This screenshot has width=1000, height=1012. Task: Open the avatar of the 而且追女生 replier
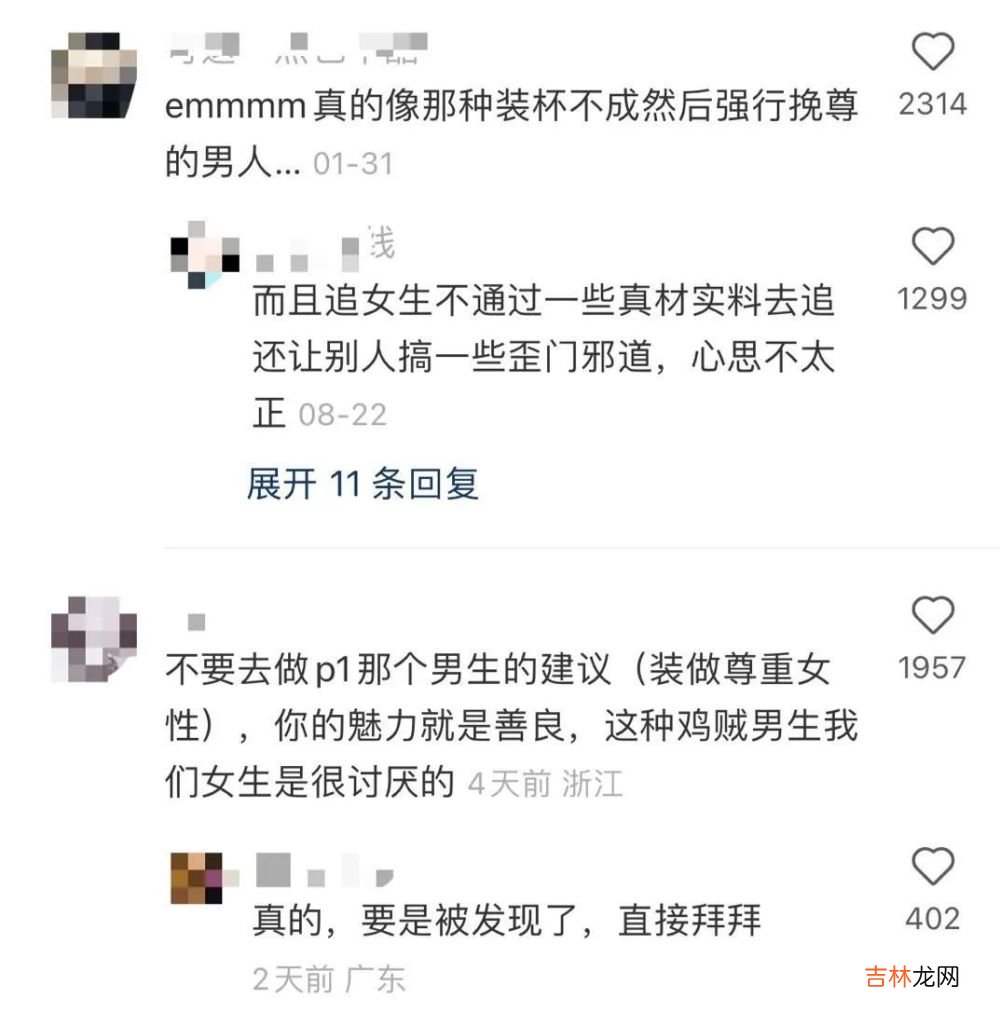coord(205,256)
